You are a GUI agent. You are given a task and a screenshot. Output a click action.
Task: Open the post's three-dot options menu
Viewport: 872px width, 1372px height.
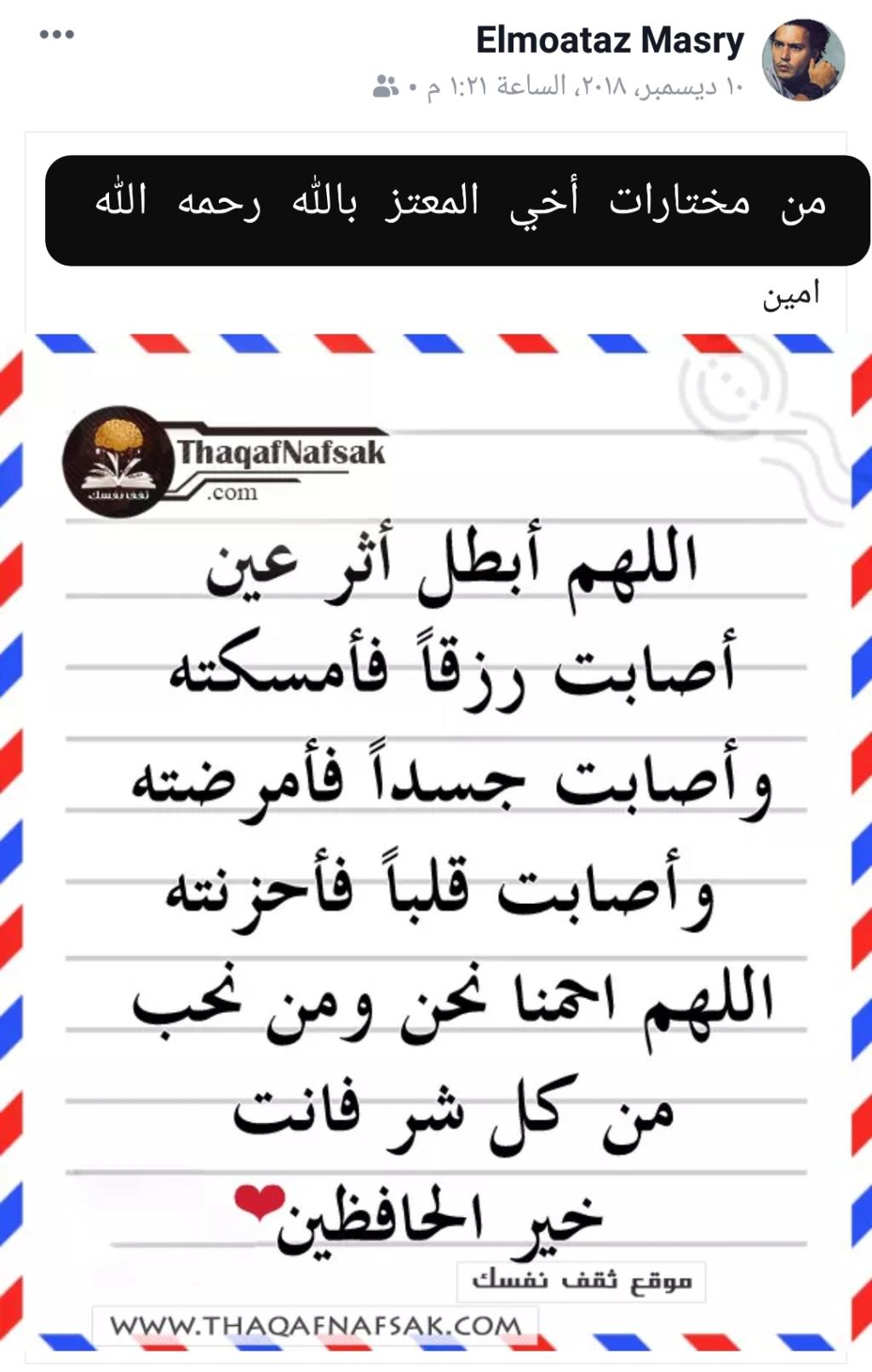57,35
